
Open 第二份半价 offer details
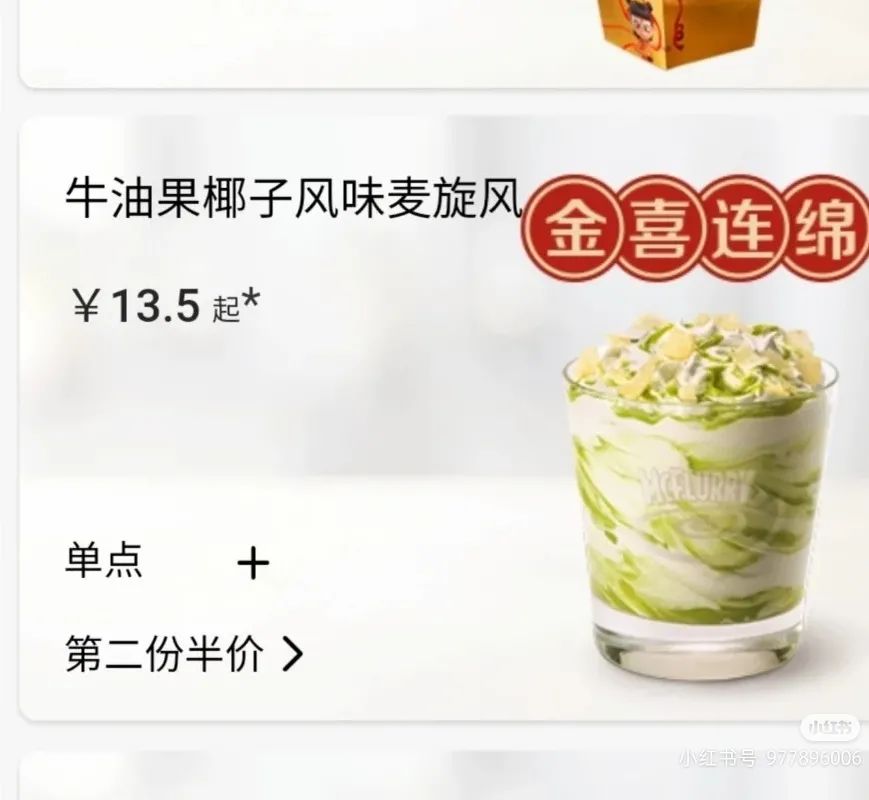click(x=184, y=655)
